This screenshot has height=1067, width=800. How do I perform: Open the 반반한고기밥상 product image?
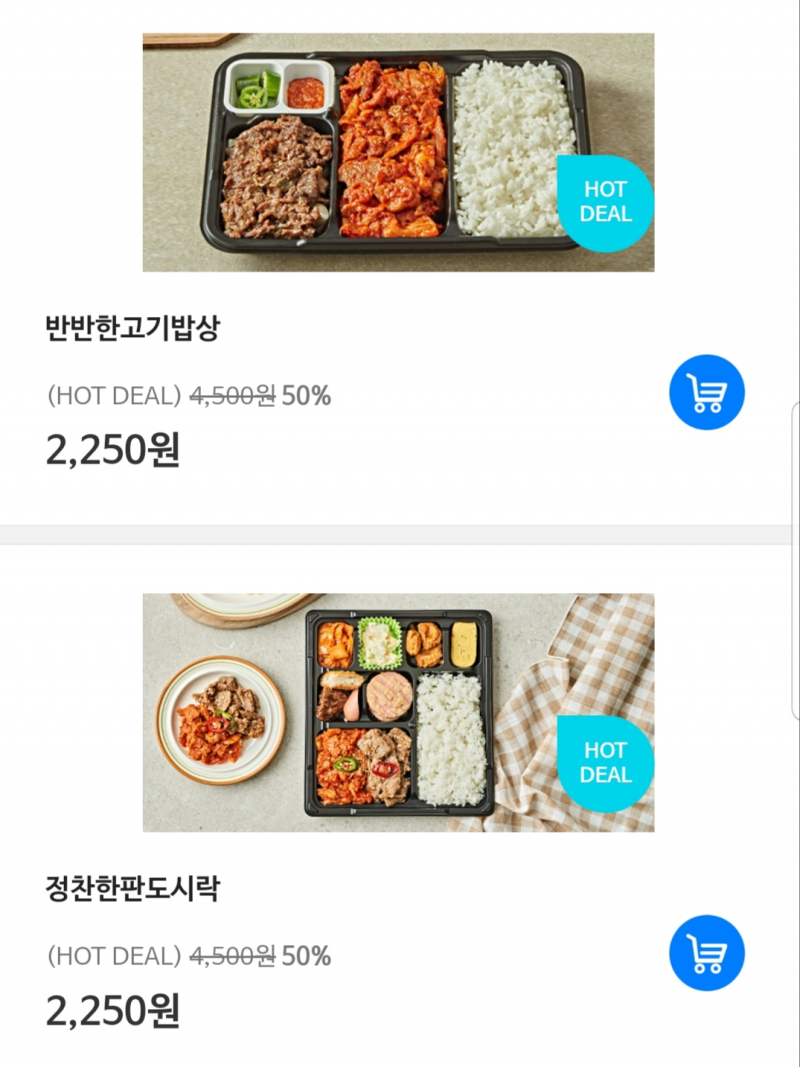point(398,152)
